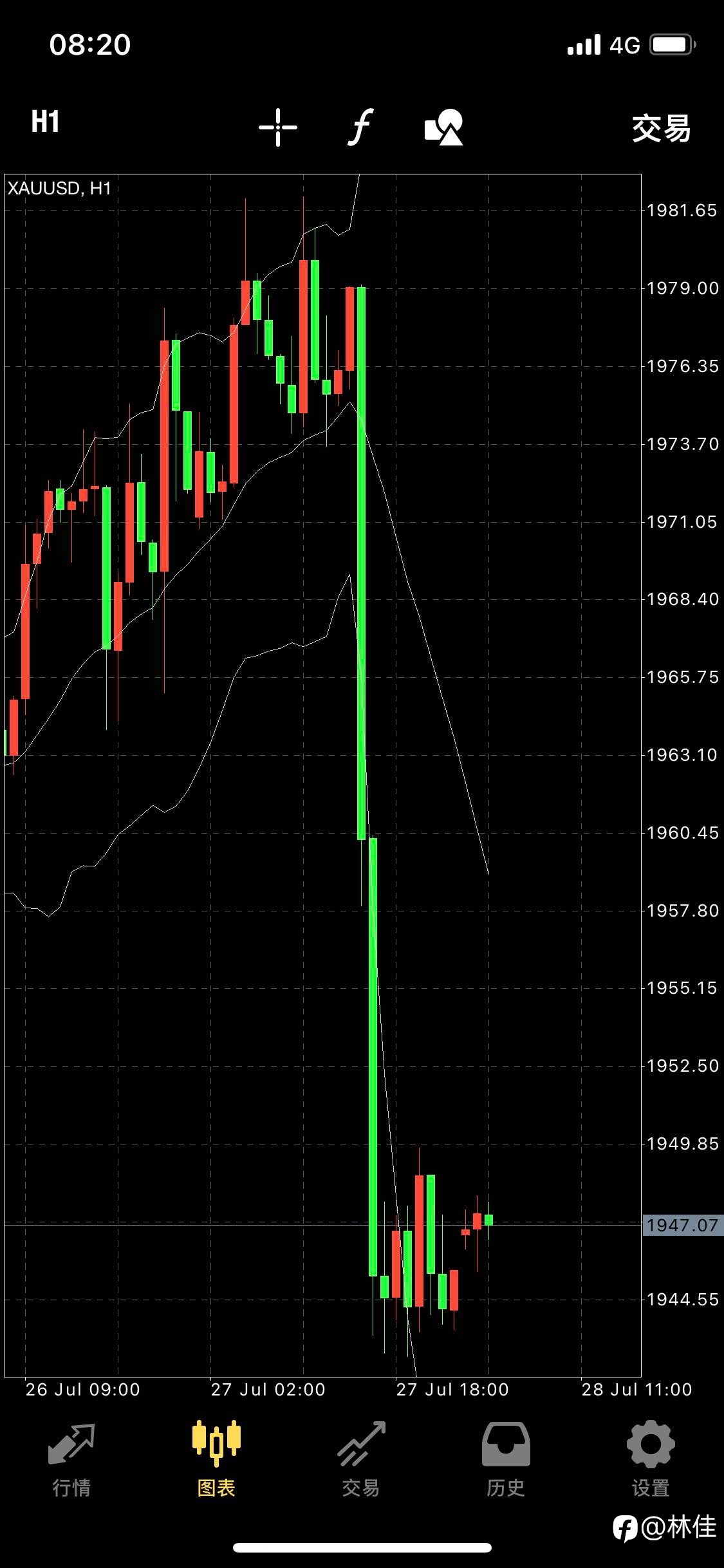The image size is (724, 1568).
Task: Tap 交易 in the top bar
Action: point(662,128)
